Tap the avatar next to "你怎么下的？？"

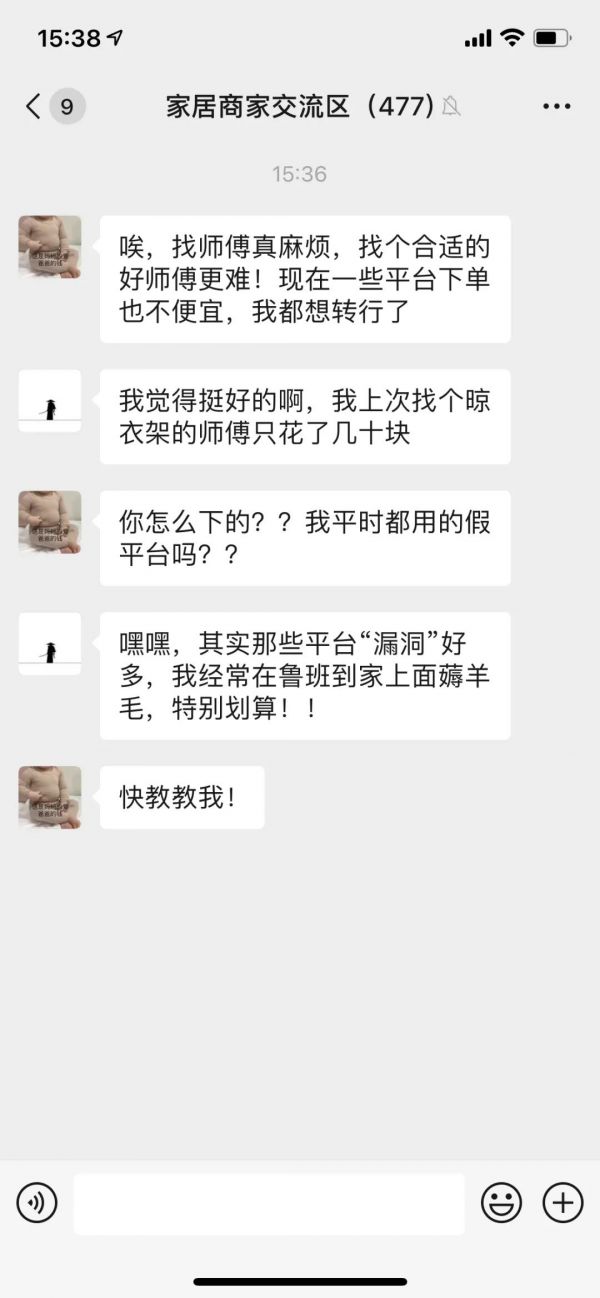point(50,521)
